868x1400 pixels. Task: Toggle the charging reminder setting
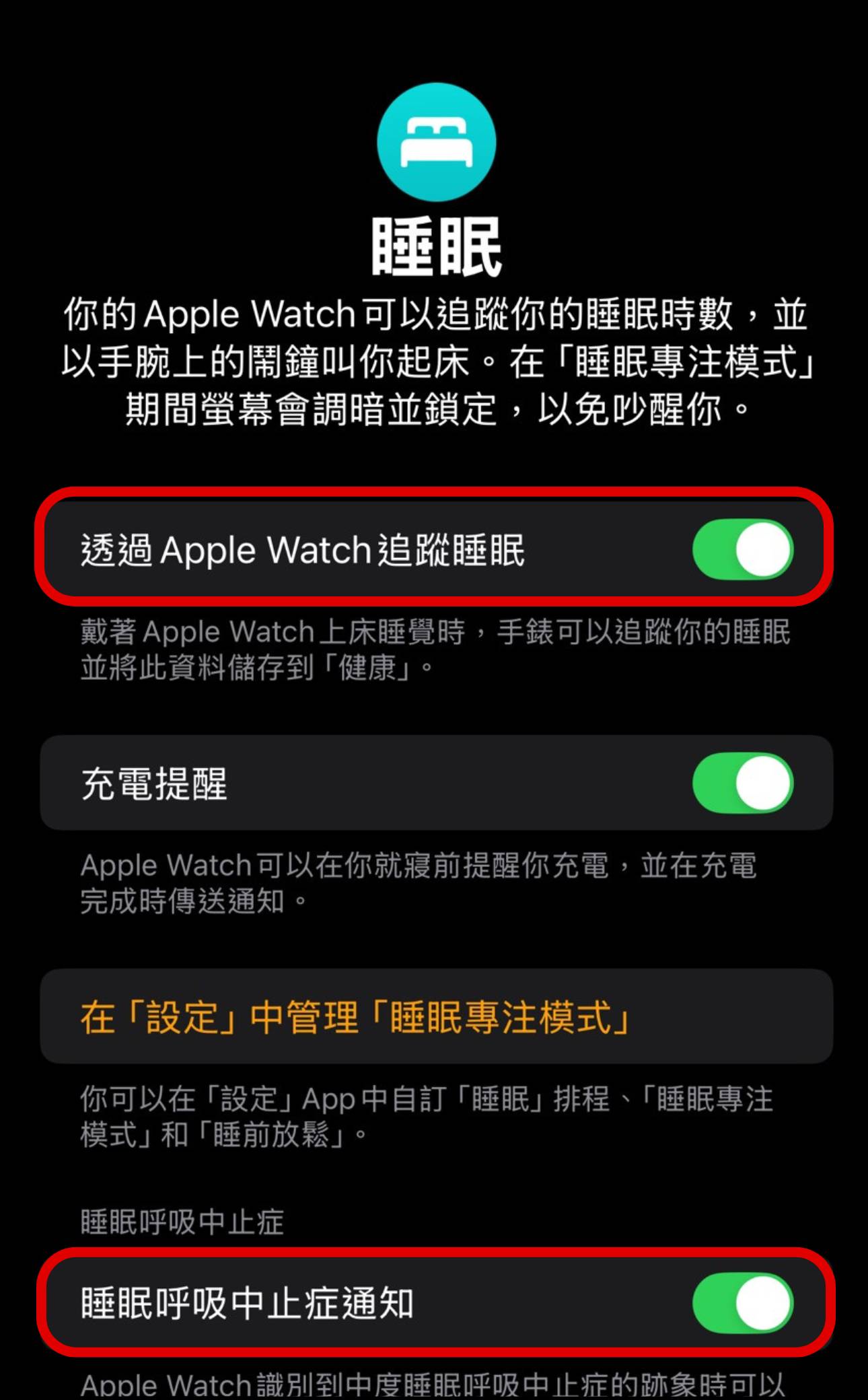point(744,783)
